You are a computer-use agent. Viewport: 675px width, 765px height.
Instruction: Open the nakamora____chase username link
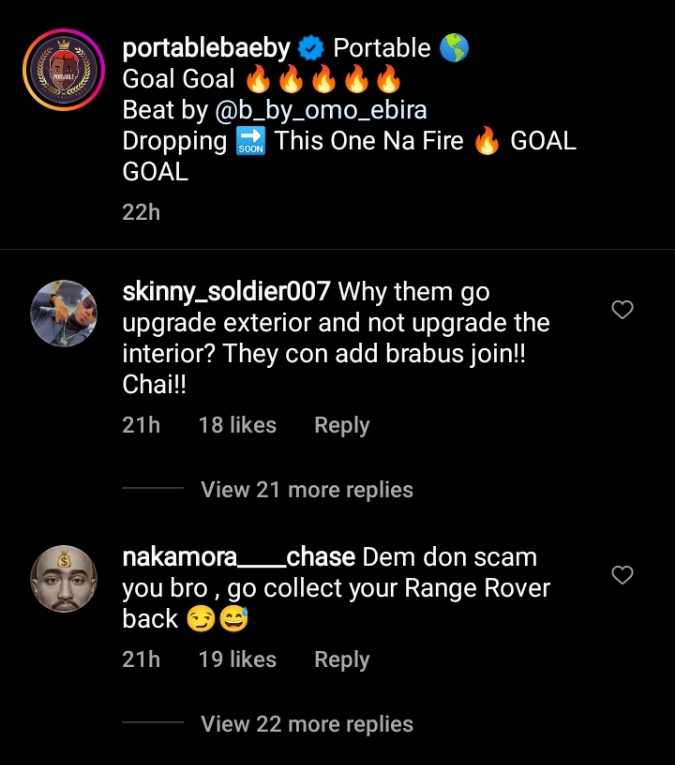click(x=238, y=557)
